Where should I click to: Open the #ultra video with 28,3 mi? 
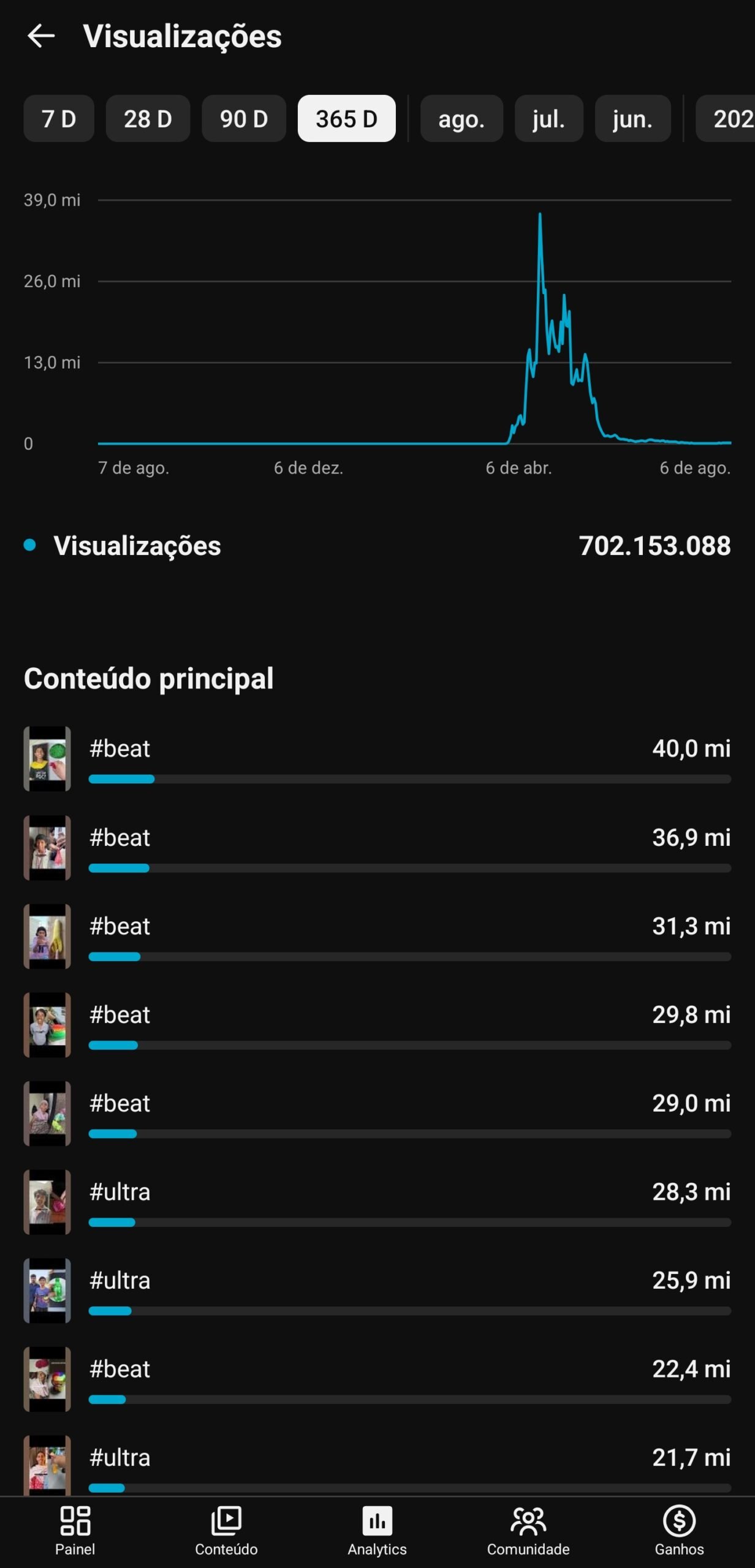point(377,1202)
